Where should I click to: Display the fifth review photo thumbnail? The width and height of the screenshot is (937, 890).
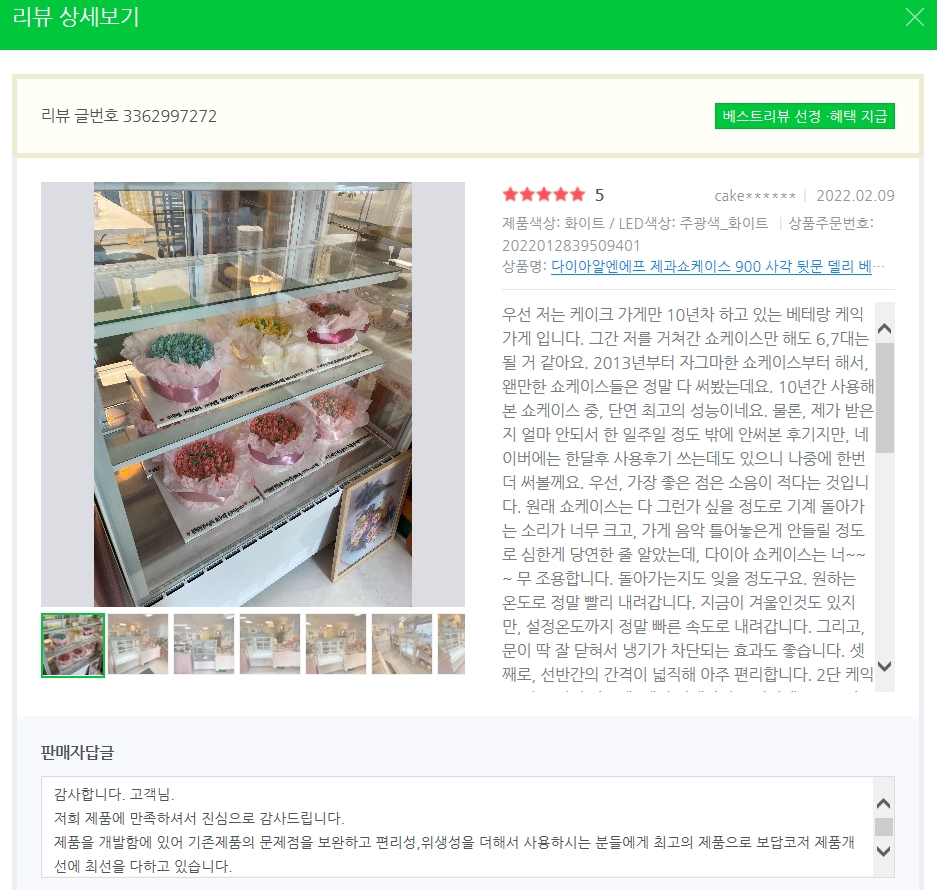(336, 645)
